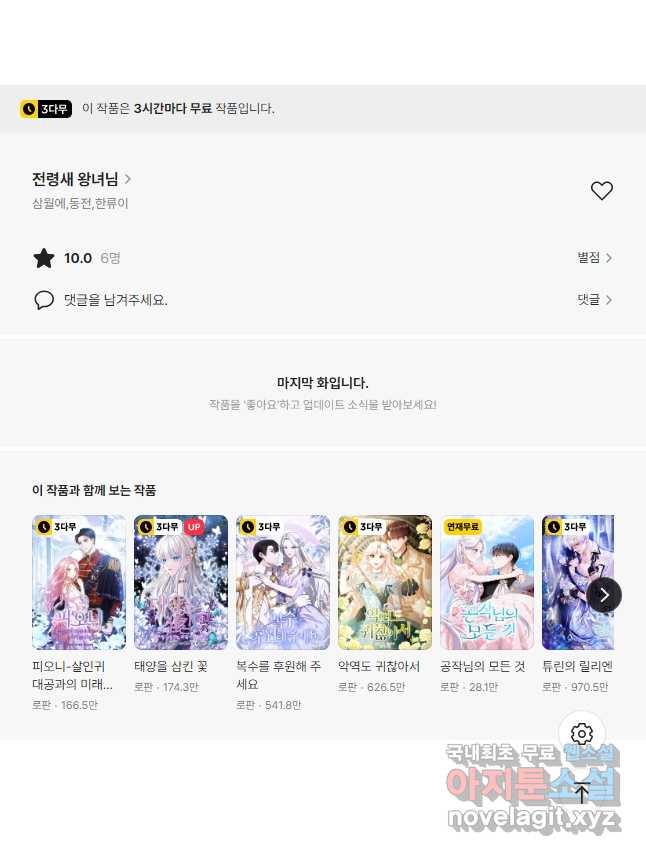Jump back to top with up arrow

582,794
